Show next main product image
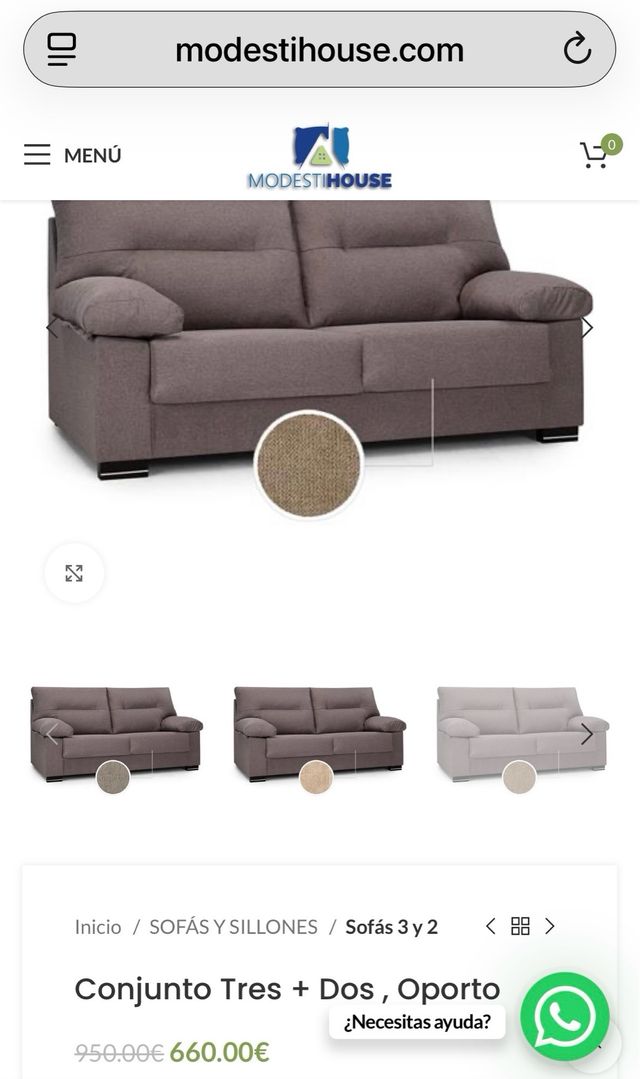Image resolution: width=640 pixels, height=1079 pixels. tap(587, 328)
